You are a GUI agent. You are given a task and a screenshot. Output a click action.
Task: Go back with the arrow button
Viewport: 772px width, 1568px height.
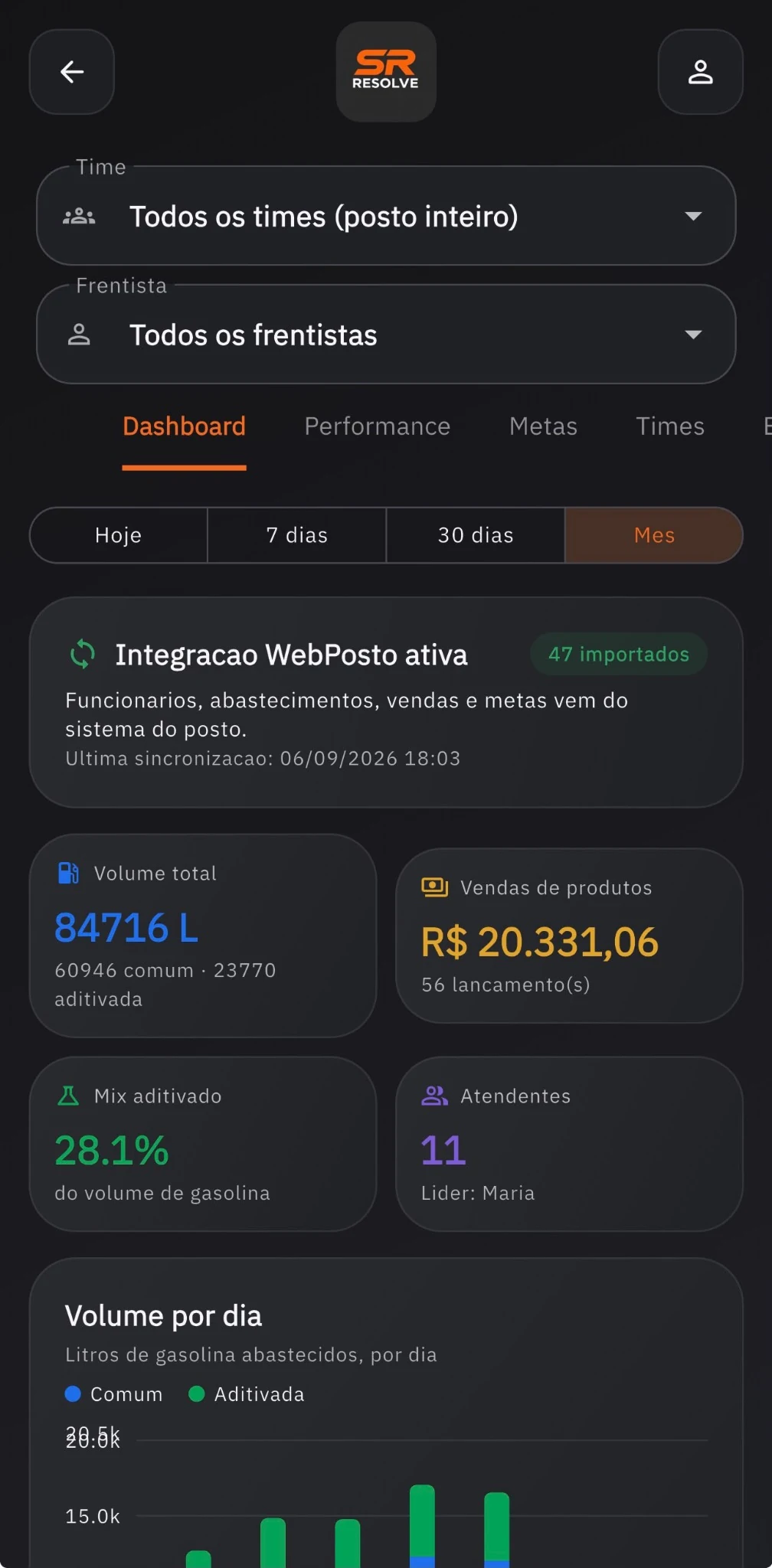click(72, 72)
